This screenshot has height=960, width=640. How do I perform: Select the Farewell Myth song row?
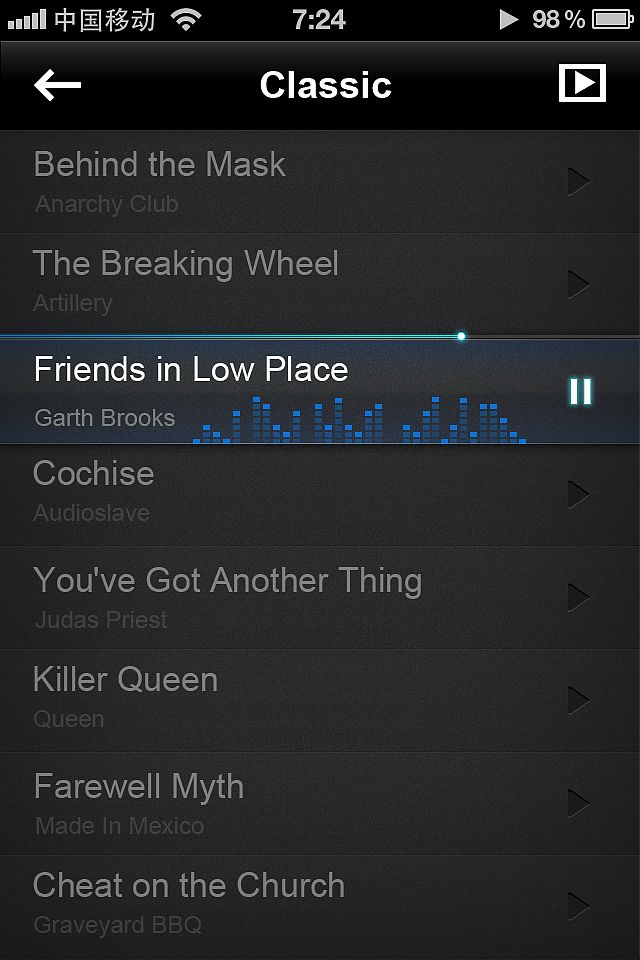point(300,803)
